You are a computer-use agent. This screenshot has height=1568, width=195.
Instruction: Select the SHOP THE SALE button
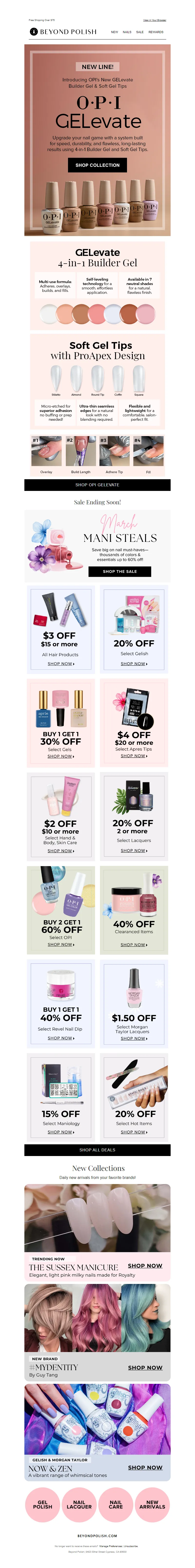(x=119, y=572)
